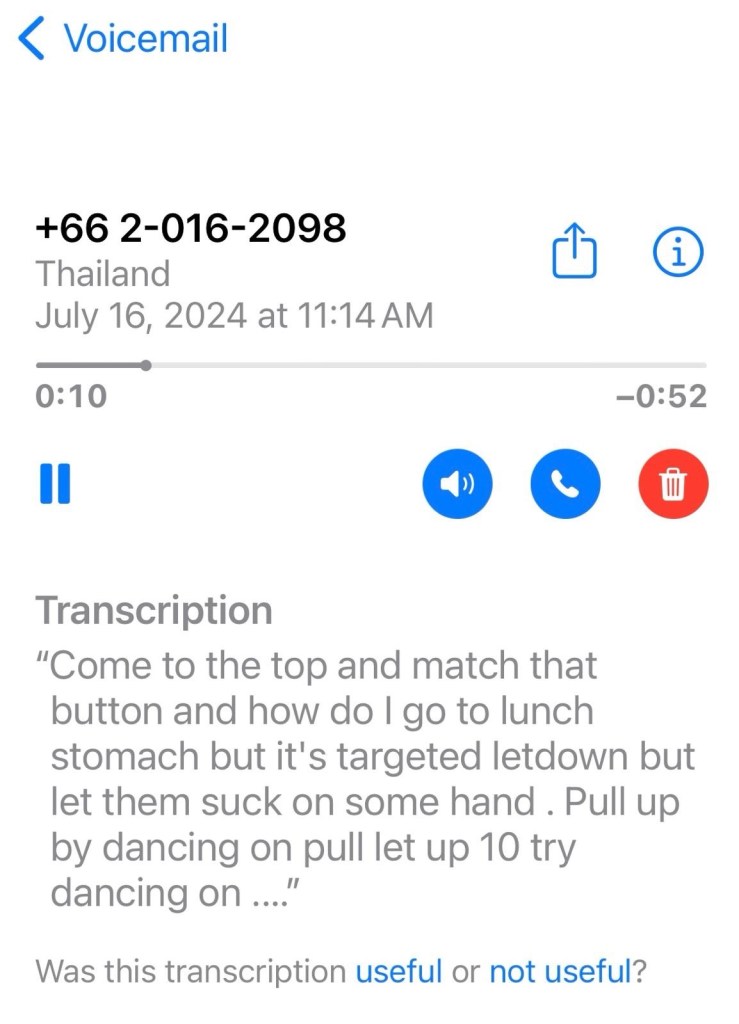Mark transcription as not useful
739x1024 pixels.
pos(559,971)
